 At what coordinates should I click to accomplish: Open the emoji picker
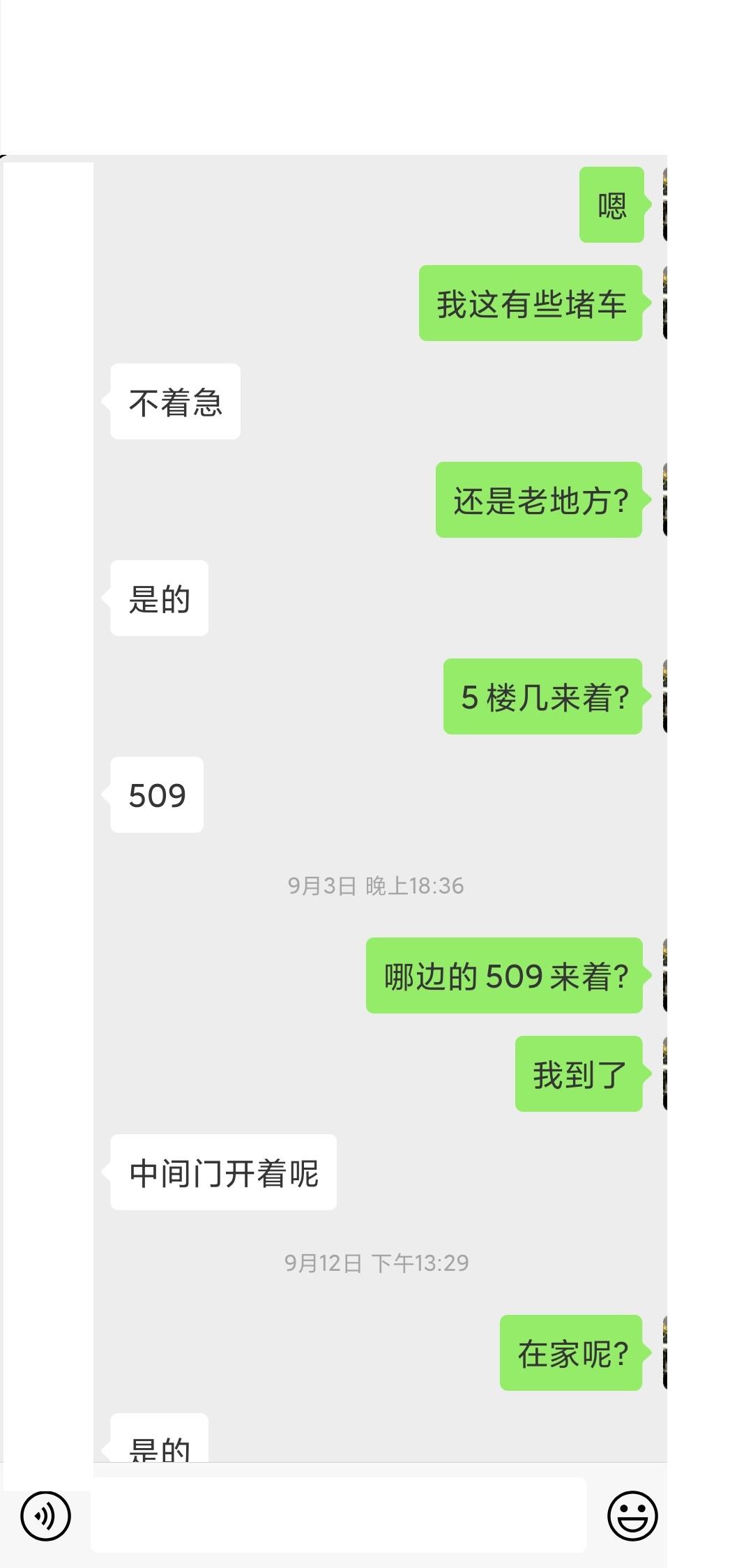click(632, 1516)
